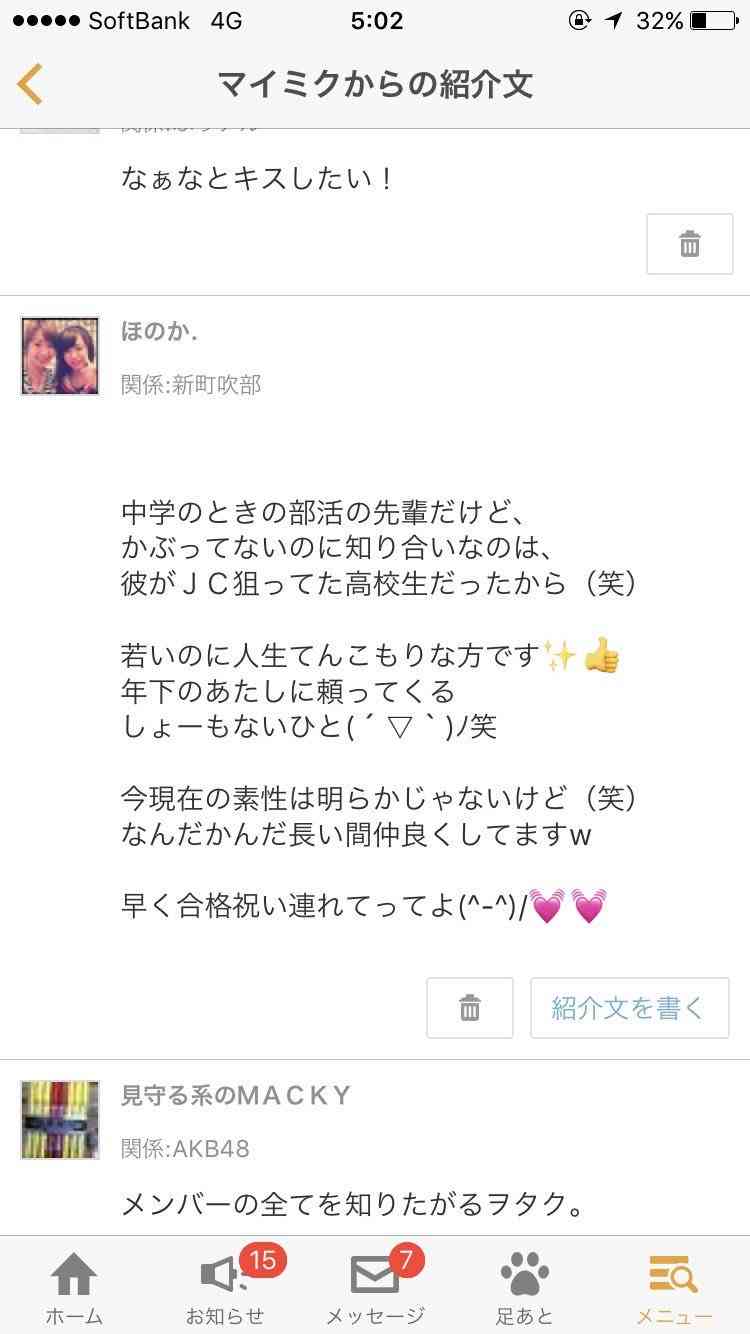Viewport: 750px width, 1334px height.
Task: Open お知らせ notifications tab
Action: click(224, 1288)
